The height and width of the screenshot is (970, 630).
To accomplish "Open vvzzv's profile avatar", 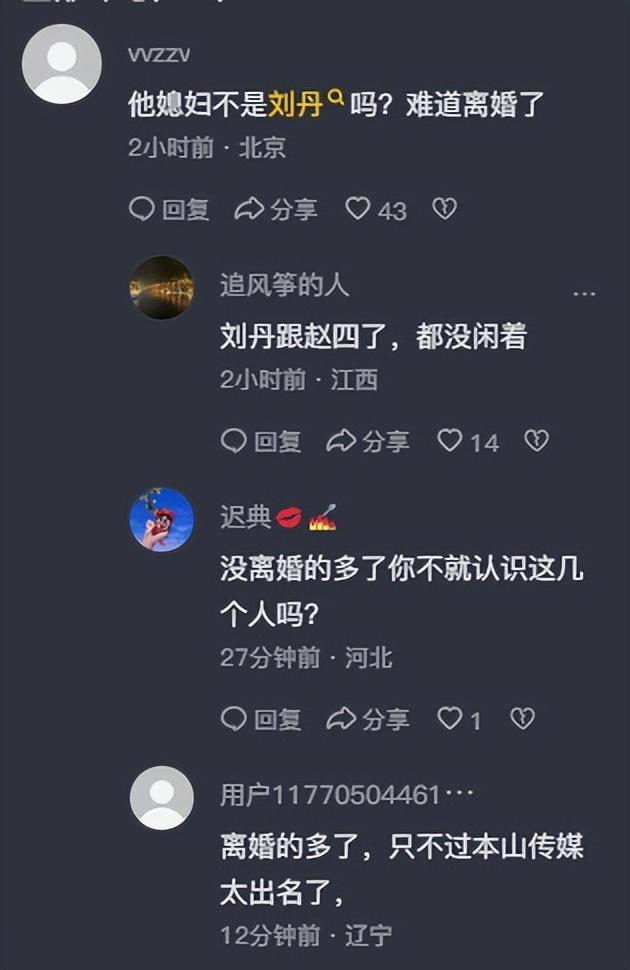I will click(62, 64).
